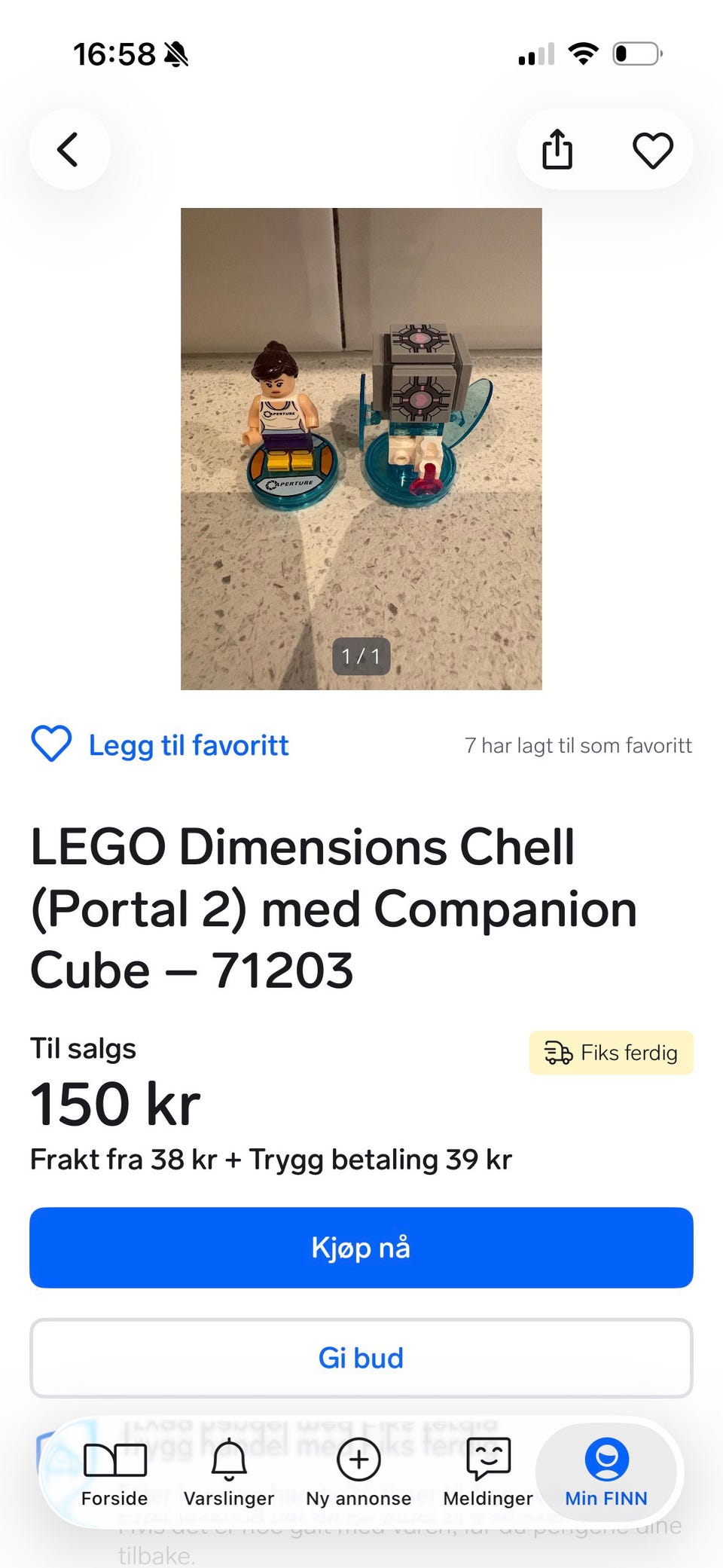Place an offer with Gi bud
The width and height of the screenshot is (723, 1568).
click(x=361, y=1358)
